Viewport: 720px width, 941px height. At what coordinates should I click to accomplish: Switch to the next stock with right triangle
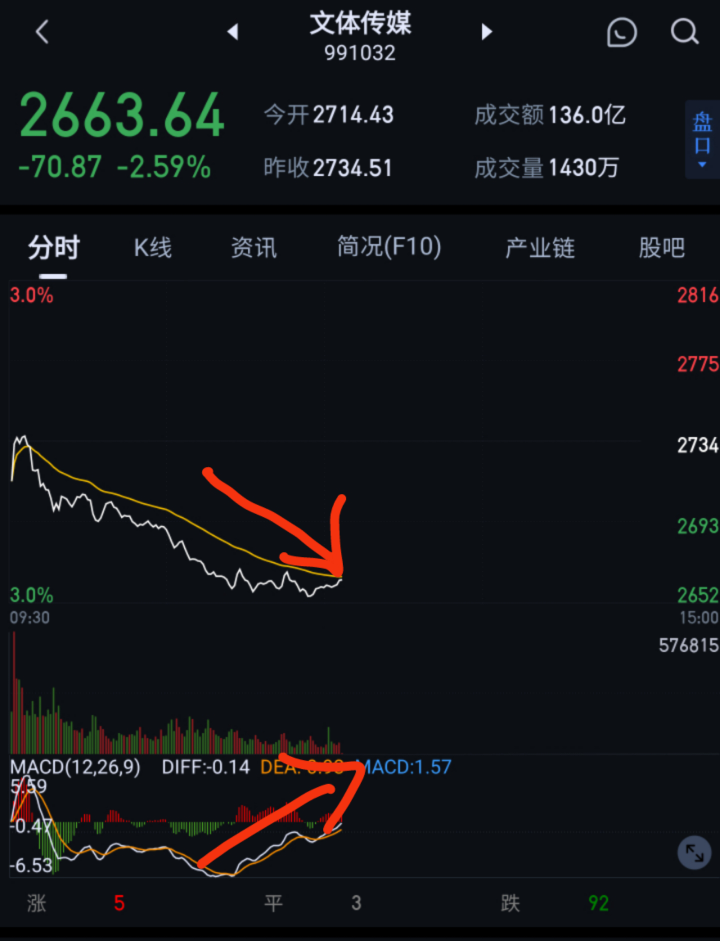coord(487,32)
